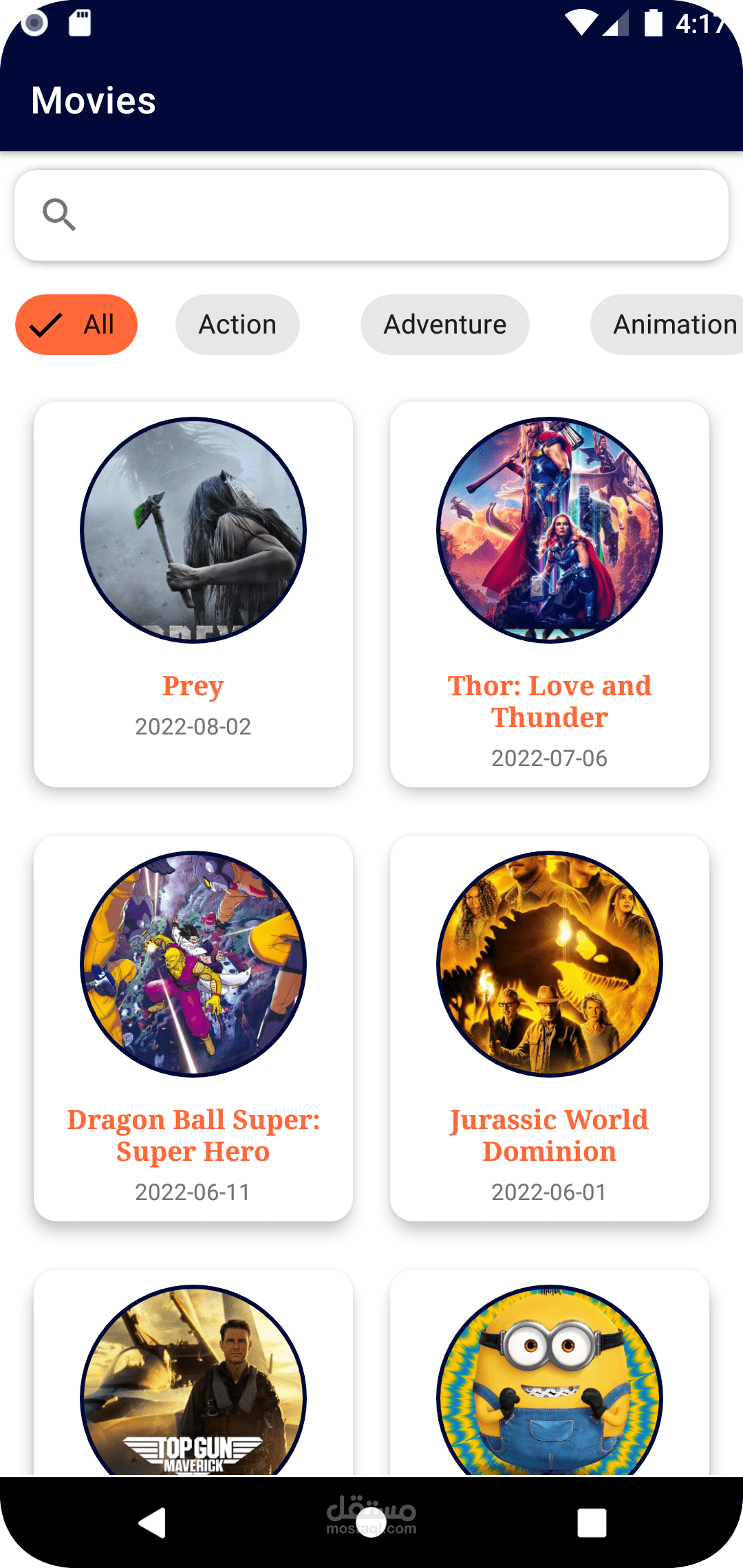Switch to the Action category tab
The width and height of the screenshot is (743, 1568).
[x=237, y=324]
